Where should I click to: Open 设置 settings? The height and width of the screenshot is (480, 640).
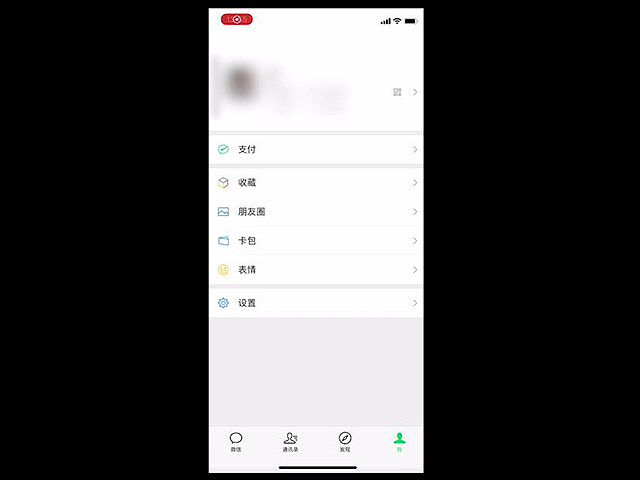(315, 303)
